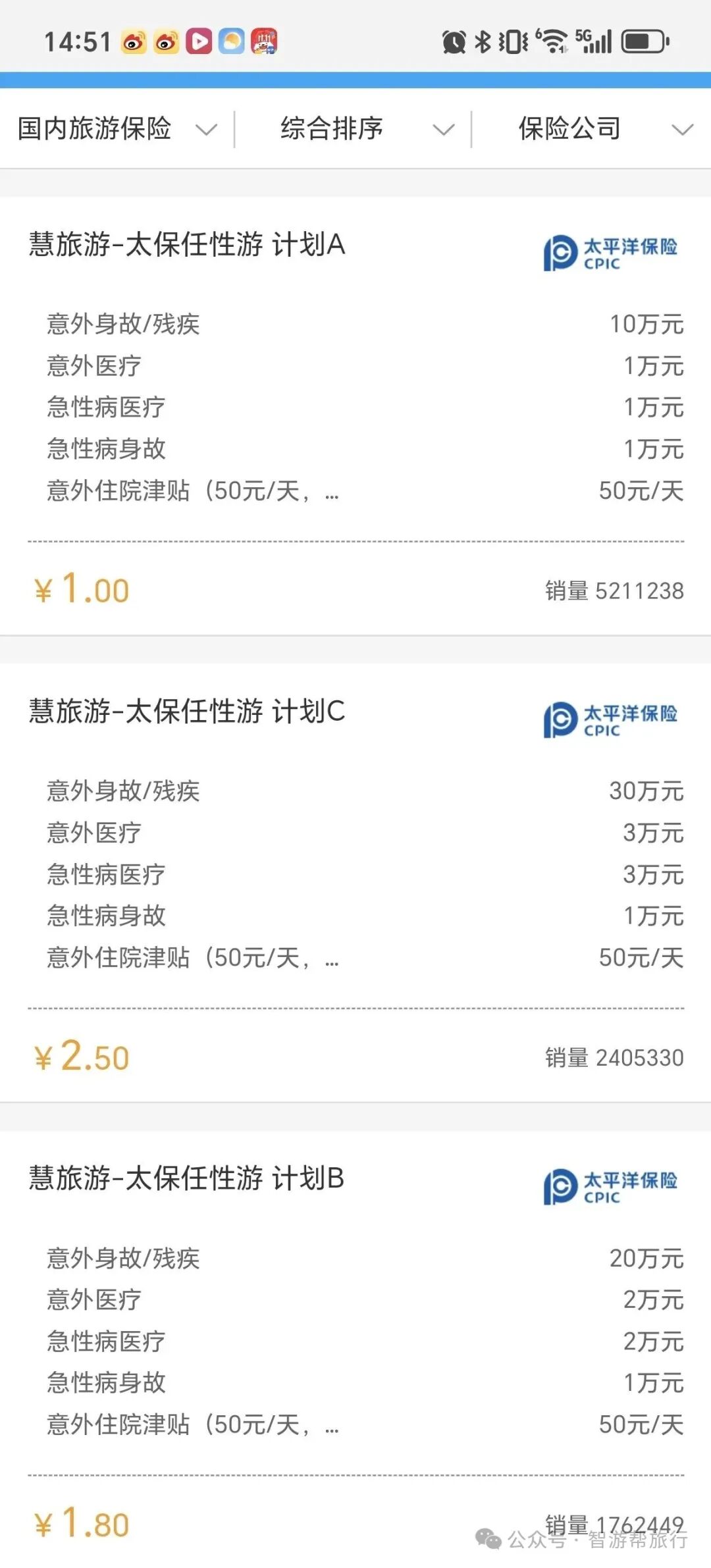View details of 慧旅游-太保任性游 计划C
Viewport: 711px width, 1568px height.
tap(187, 712)
